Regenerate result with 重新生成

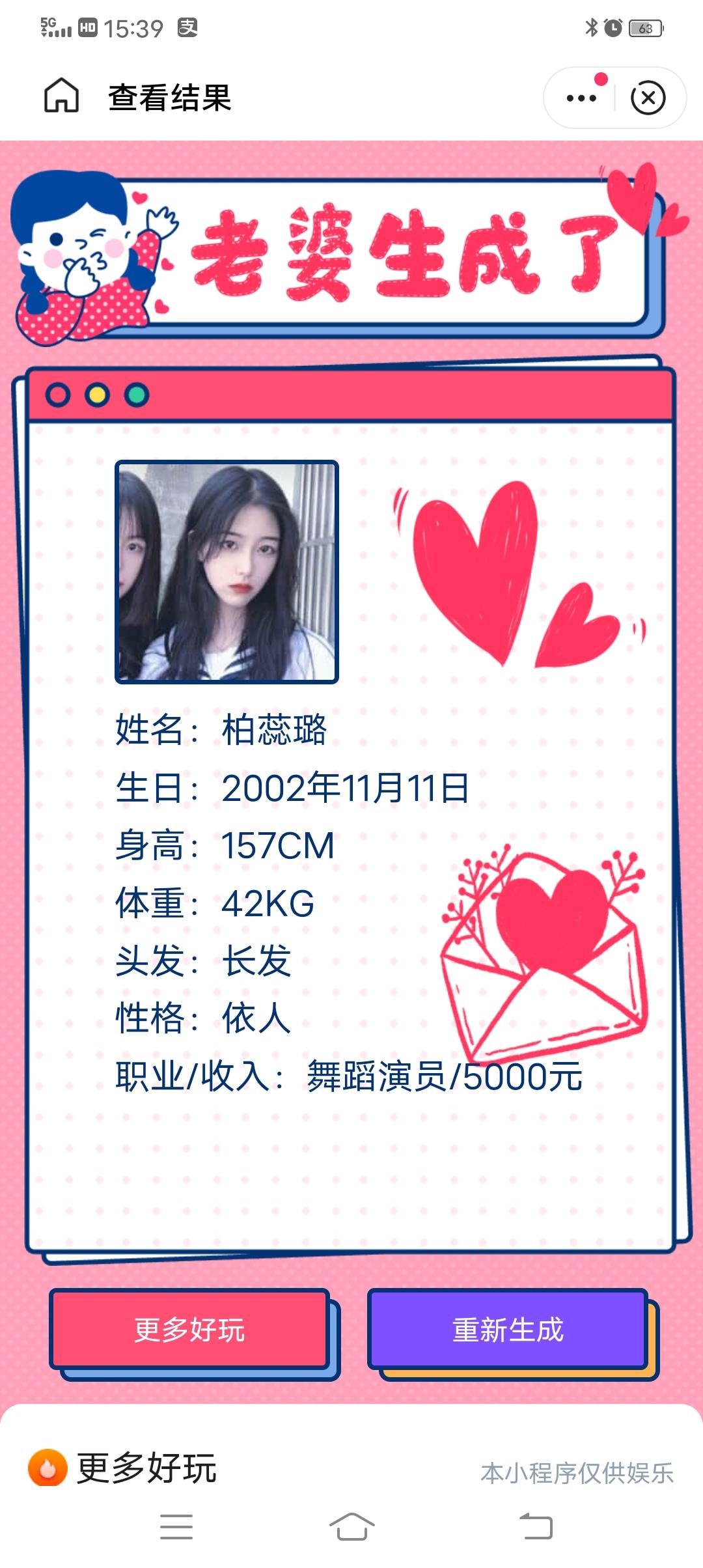[x=508, y=1328]
